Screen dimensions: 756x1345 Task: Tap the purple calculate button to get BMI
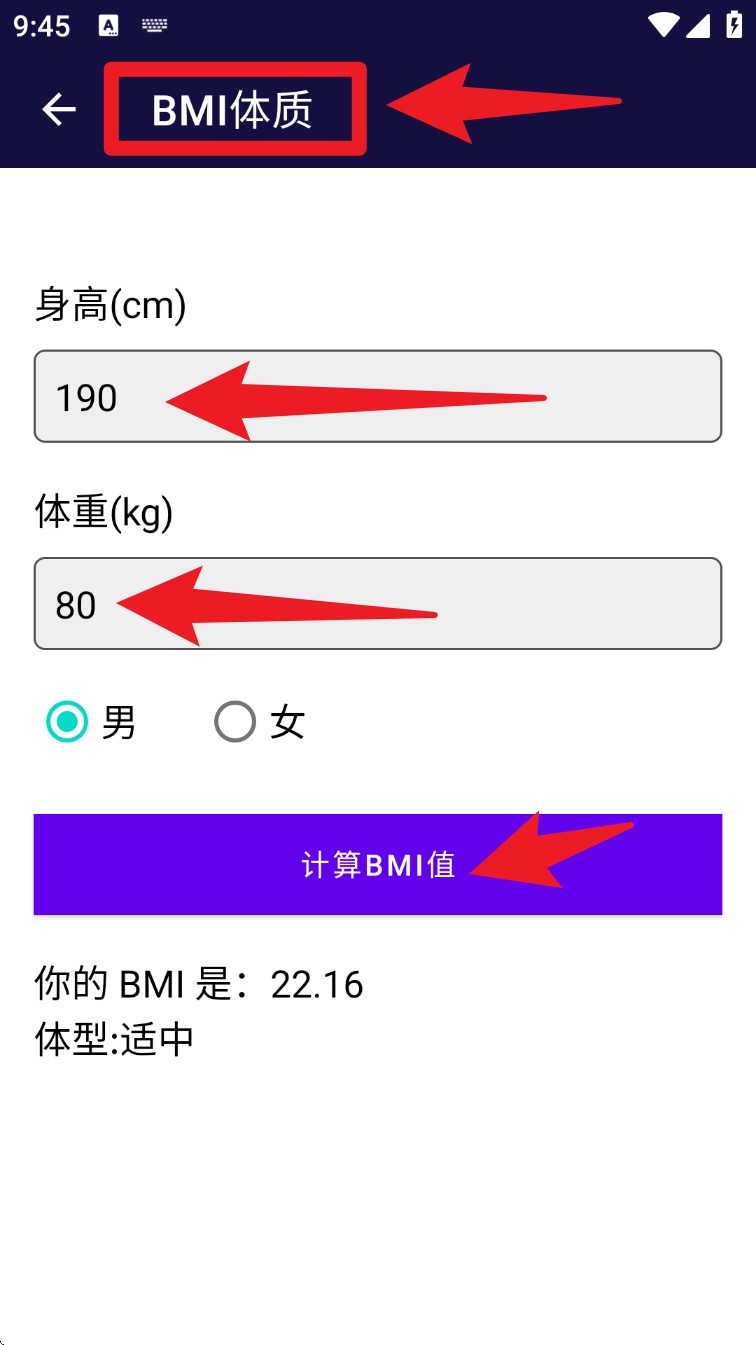377,864
